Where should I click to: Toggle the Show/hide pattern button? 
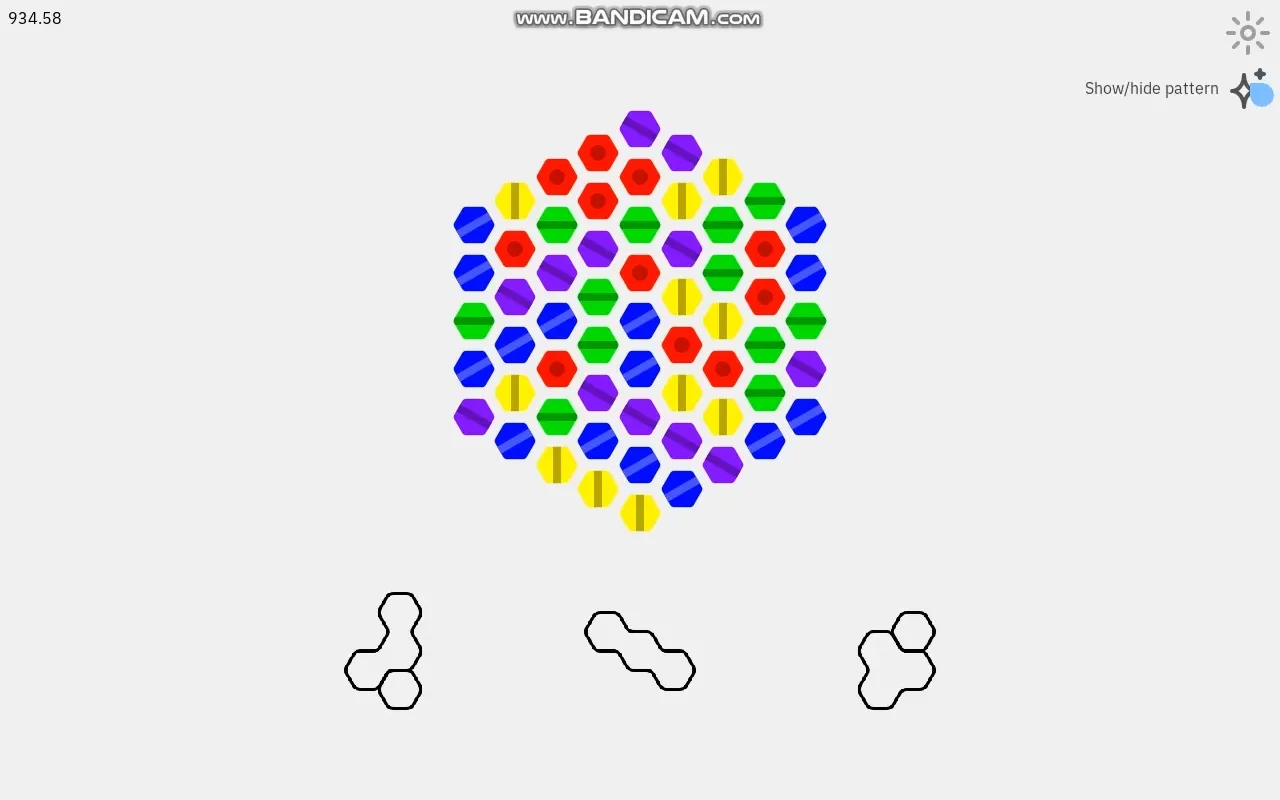1250,90
